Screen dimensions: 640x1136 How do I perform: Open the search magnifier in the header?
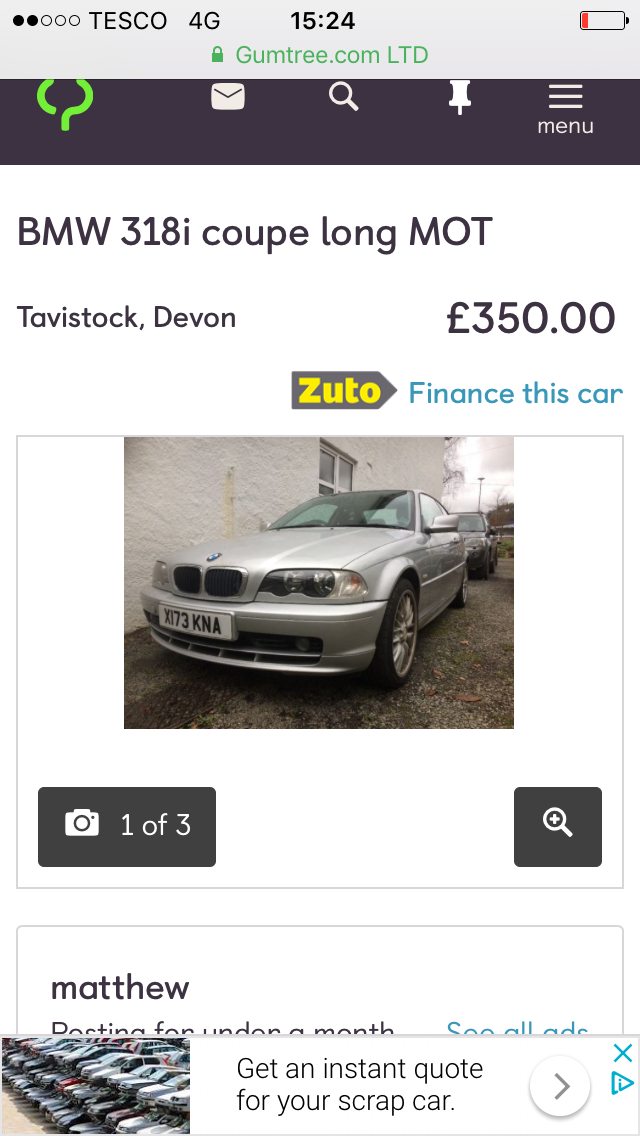[x=344, y=96]
